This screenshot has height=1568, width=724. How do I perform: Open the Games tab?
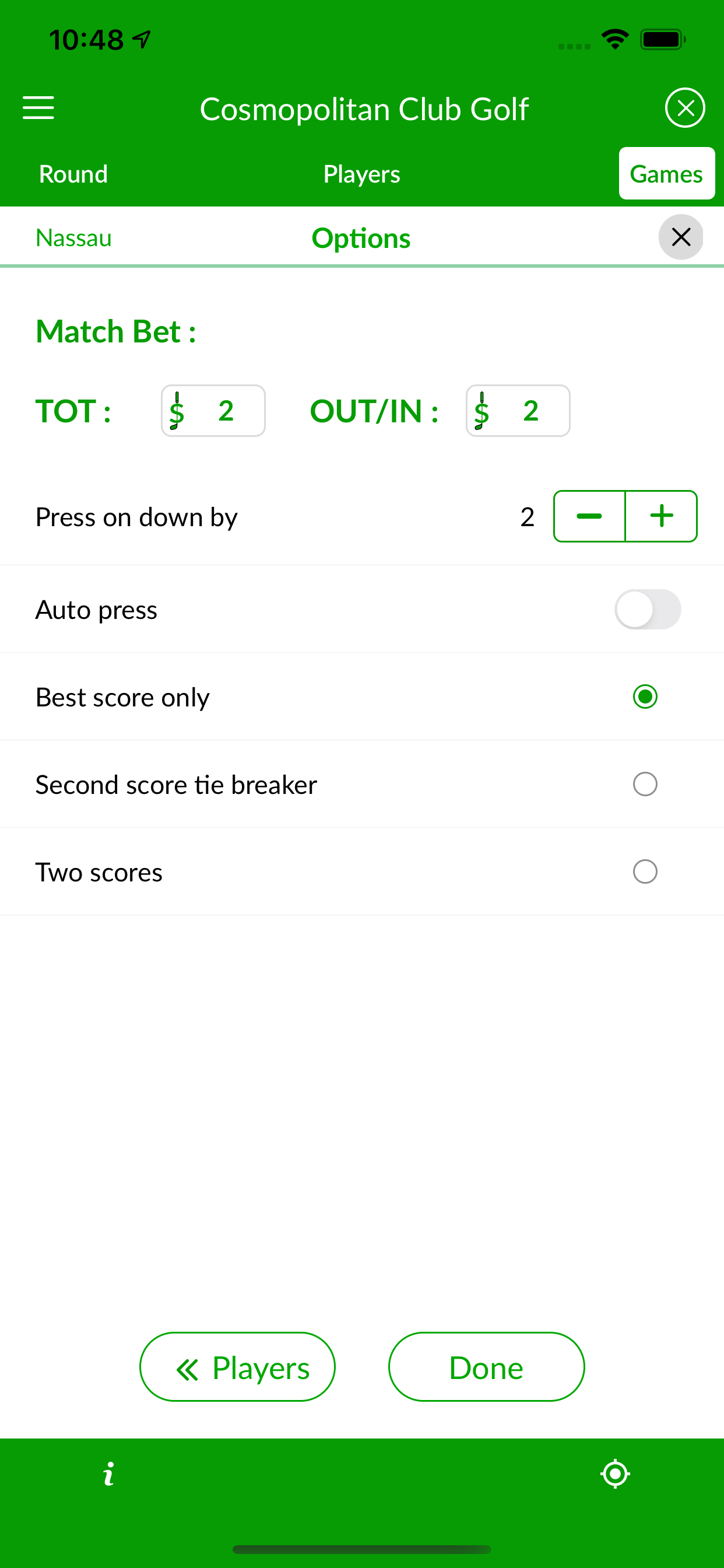pos(666,173)
